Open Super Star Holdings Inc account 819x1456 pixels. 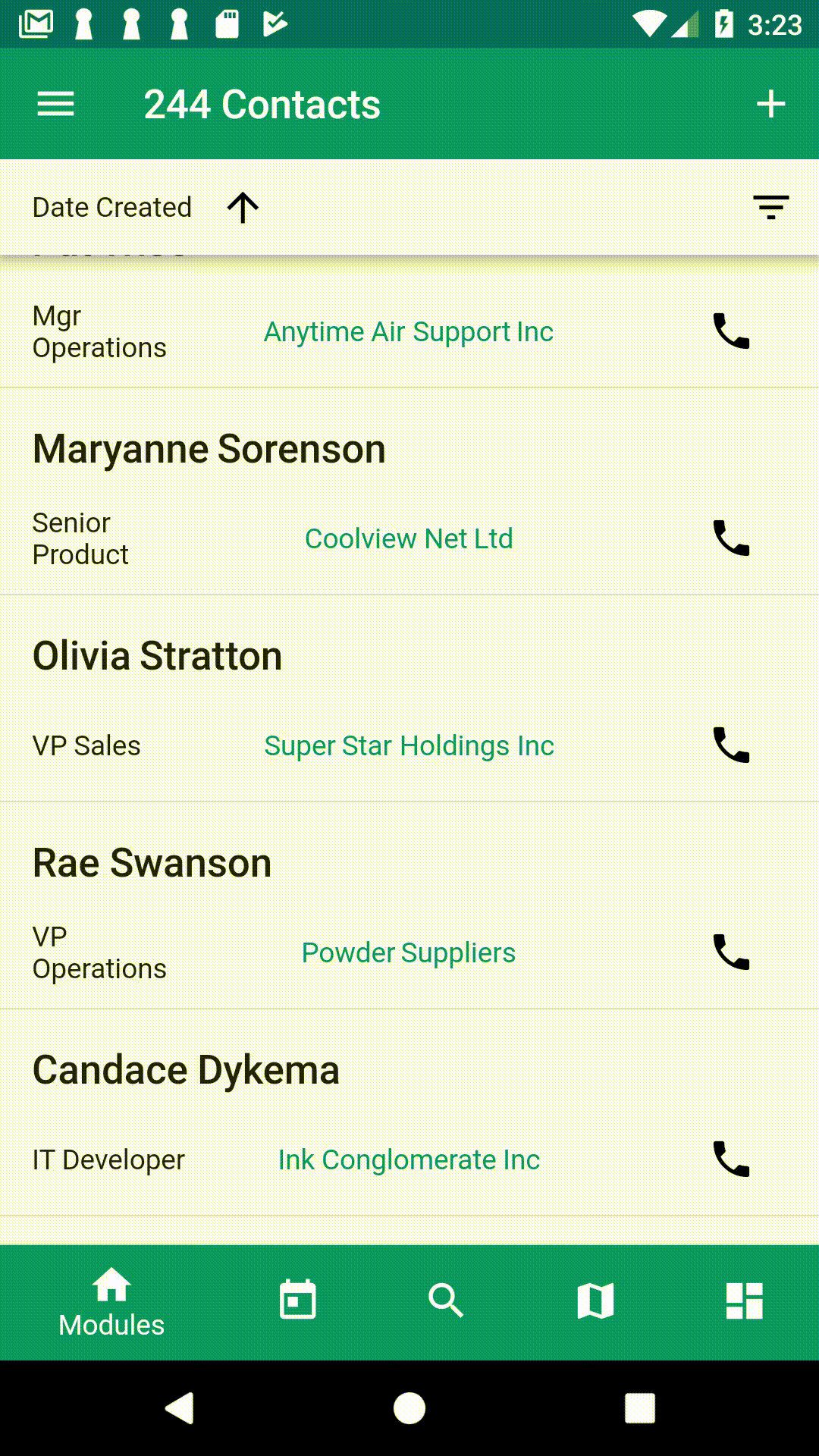click(409, 746)
